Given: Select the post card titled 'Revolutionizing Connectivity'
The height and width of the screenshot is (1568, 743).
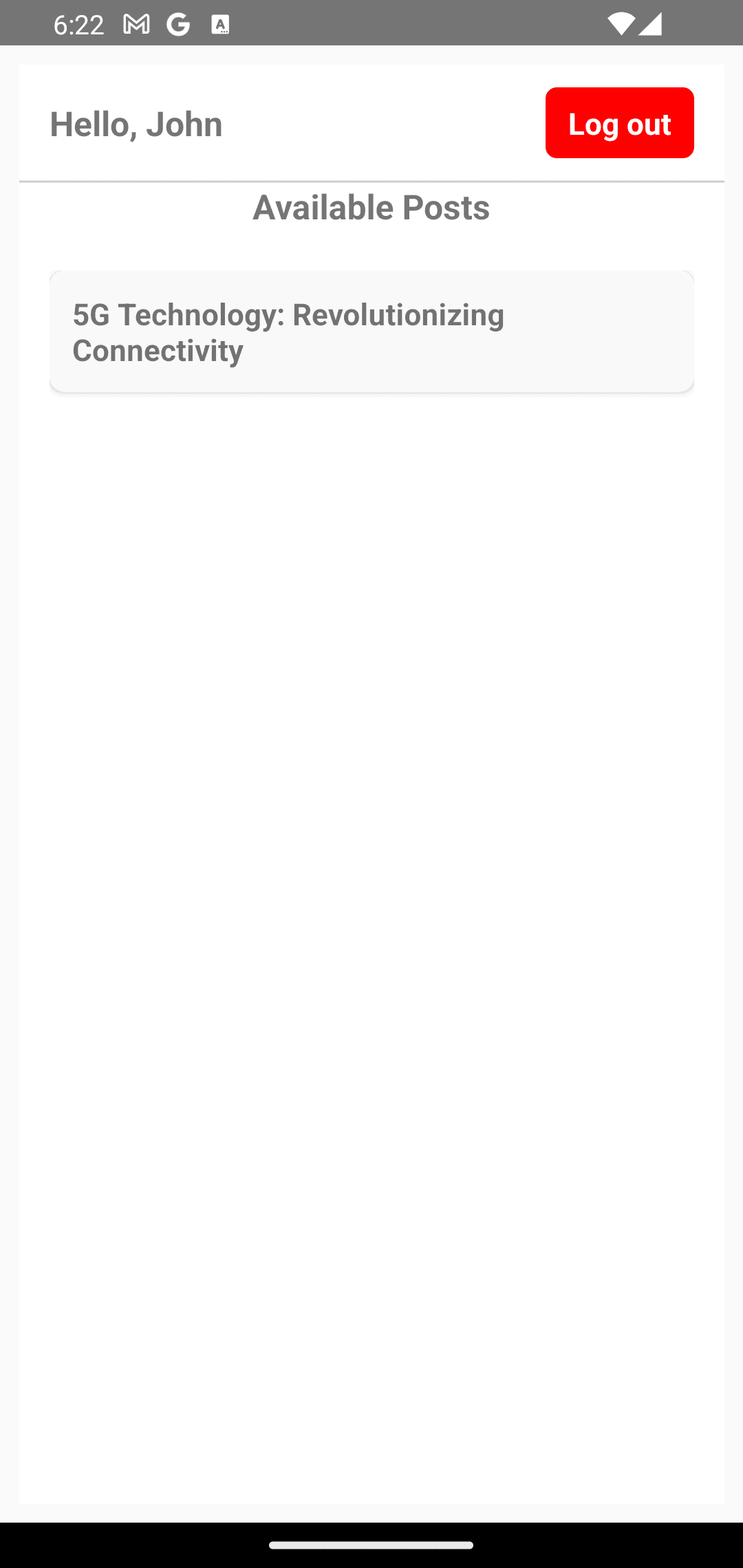Looking at the screenshot, I should 371,331.
